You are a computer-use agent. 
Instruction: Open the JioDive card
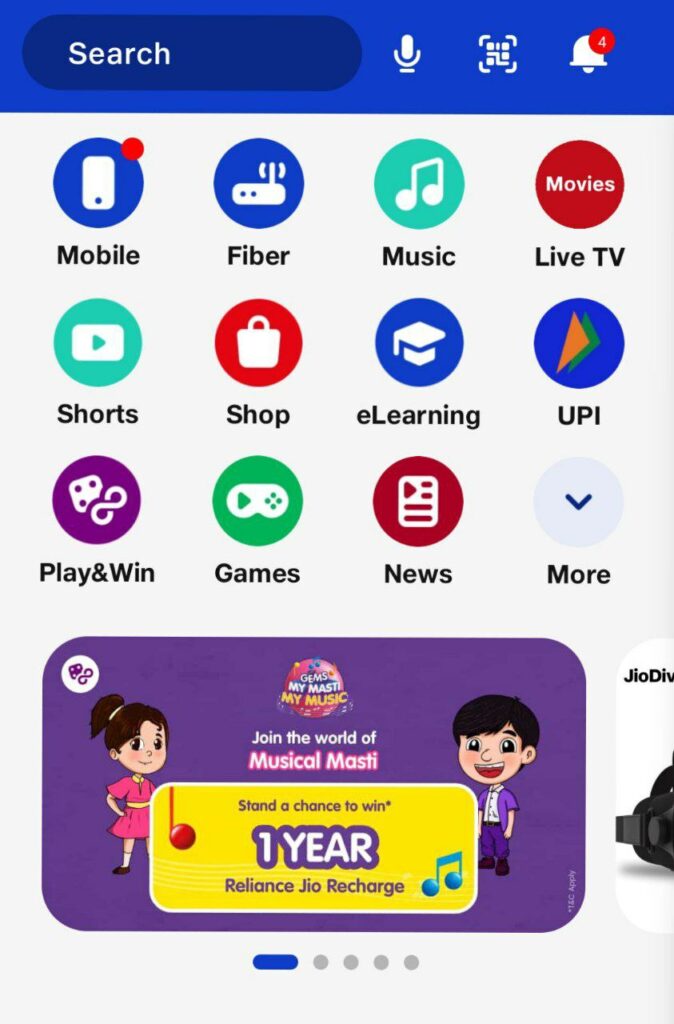click(646, 784)
